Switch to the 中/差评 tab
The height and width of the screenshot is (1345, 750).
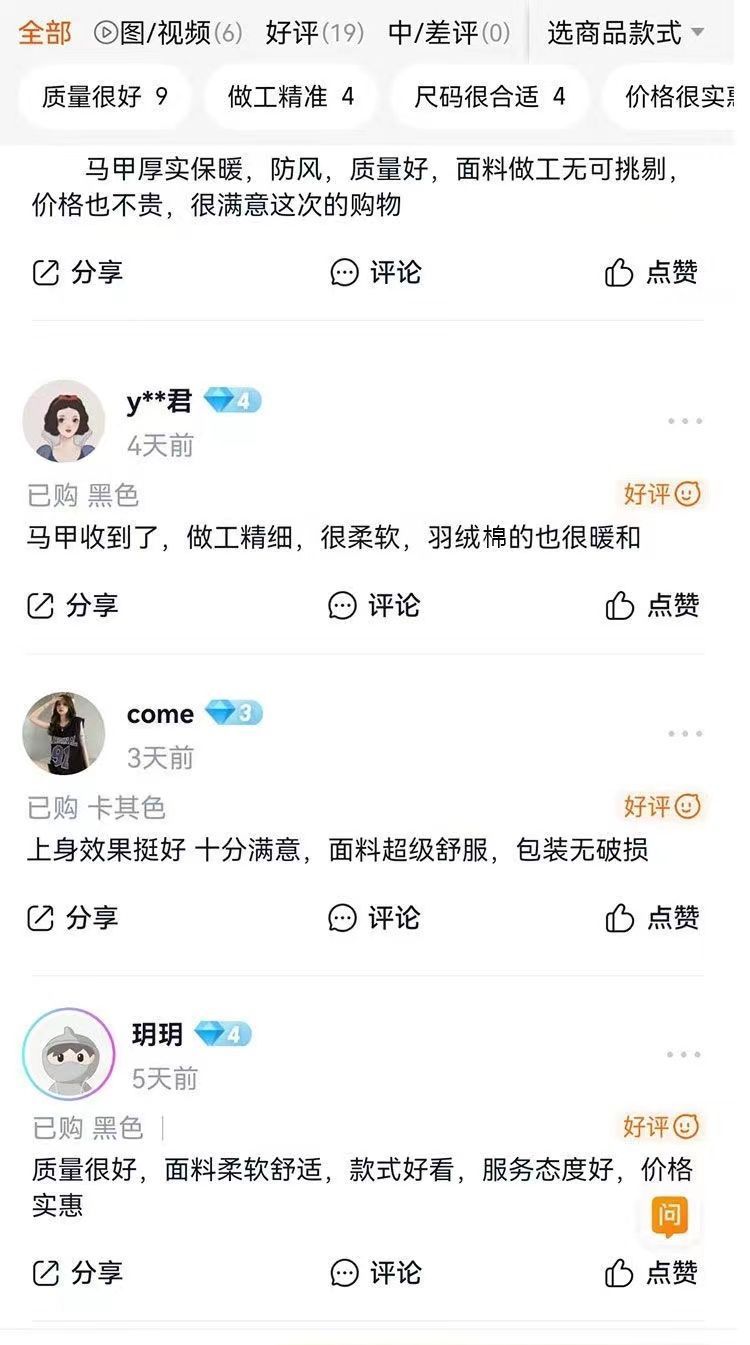(x=449, y=33)
